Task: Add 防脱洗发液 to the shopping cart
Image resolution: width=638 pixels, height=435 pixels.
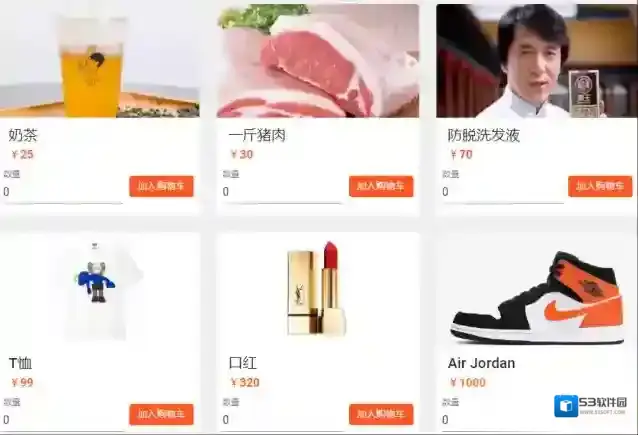Action: click(x=600, y=186)
